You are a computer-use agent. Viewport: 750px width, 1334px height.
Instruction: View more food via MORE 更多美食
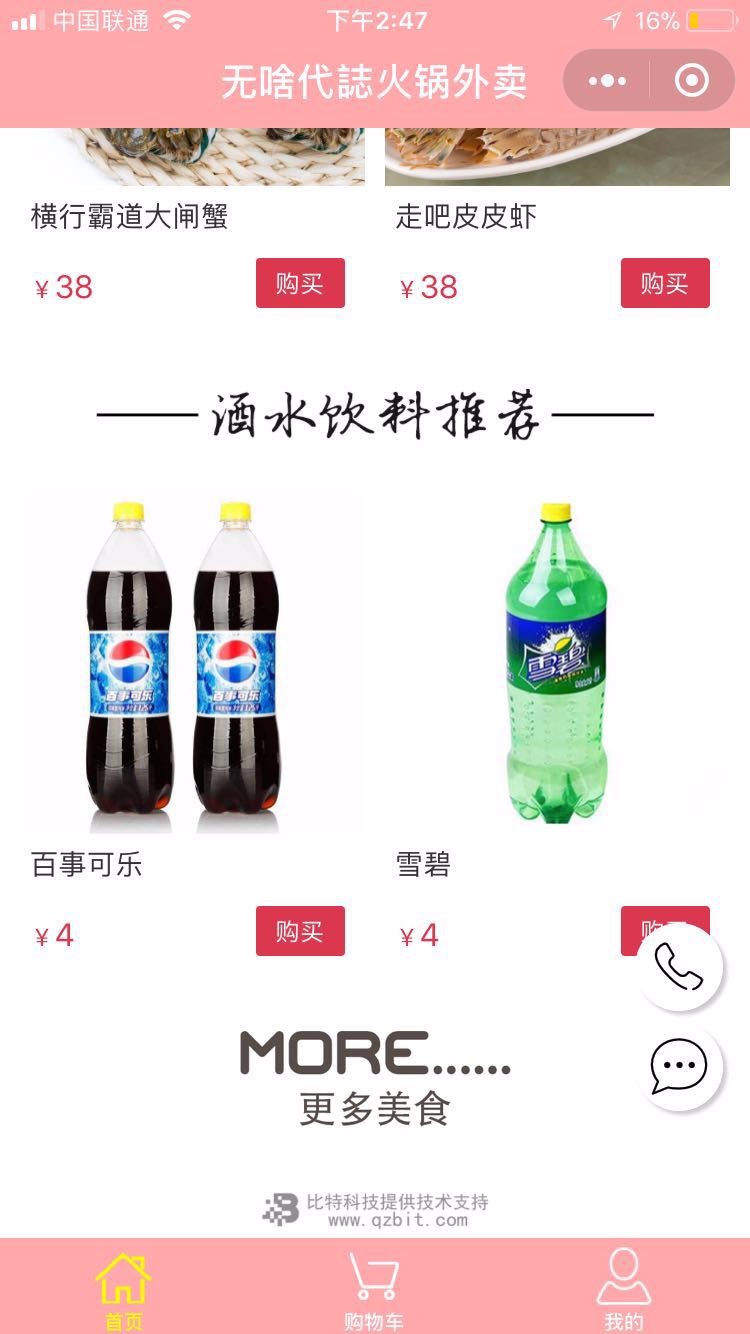tap(375, 1079)
